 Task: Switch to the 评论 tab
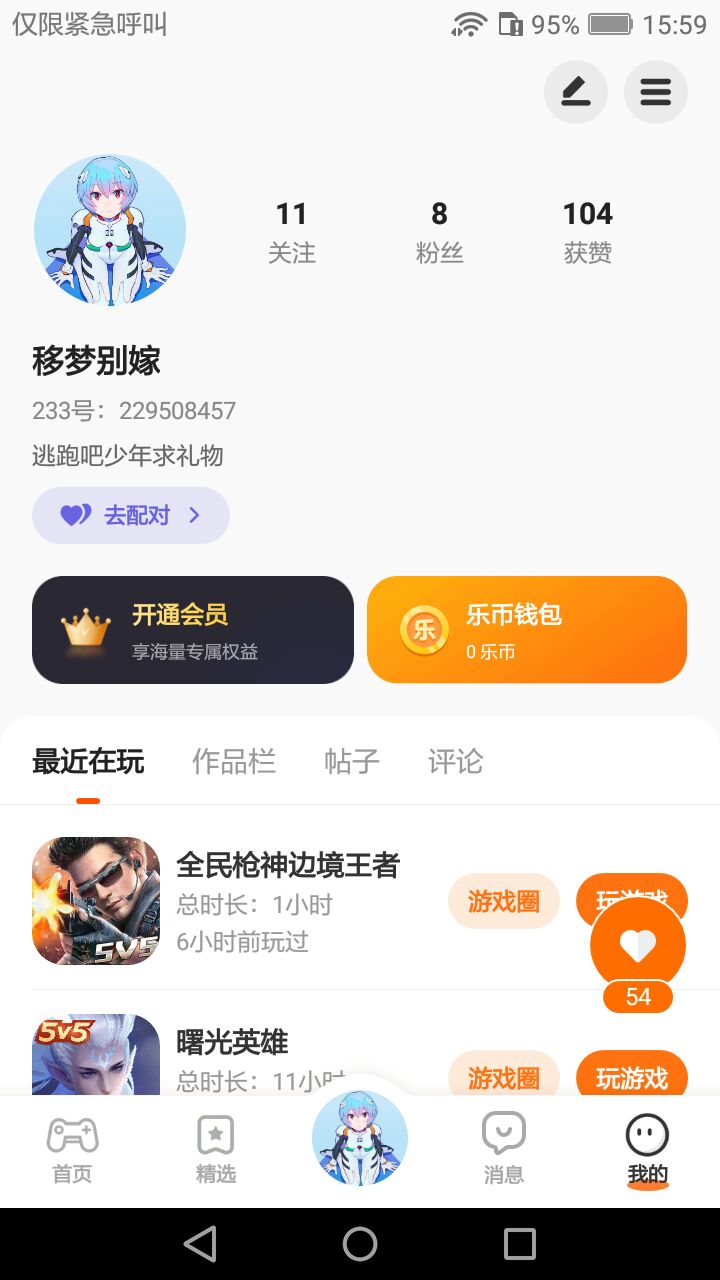[455, 762]
